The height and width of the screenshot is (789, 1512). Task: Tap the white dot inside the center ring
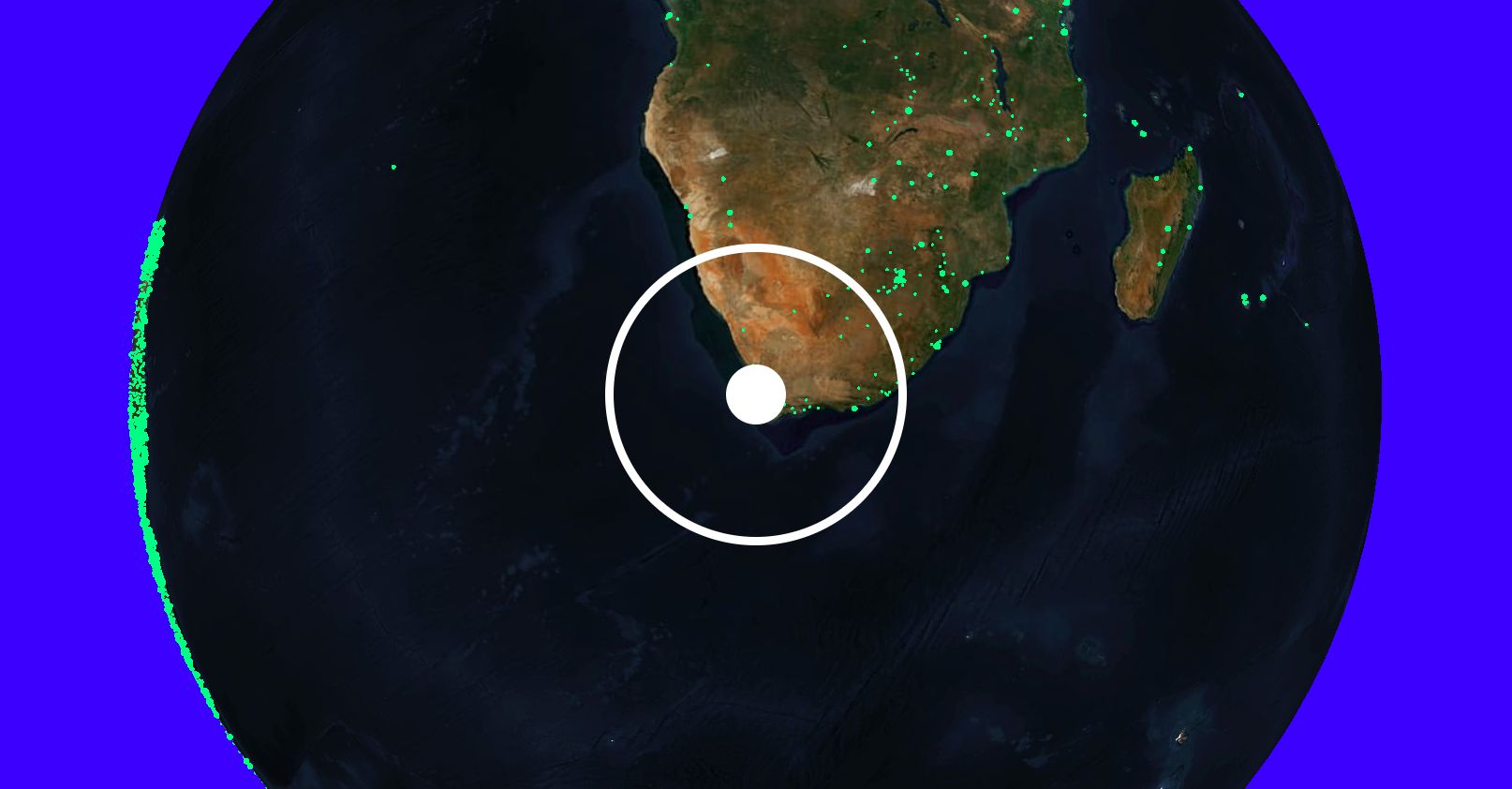pos(755,394)
